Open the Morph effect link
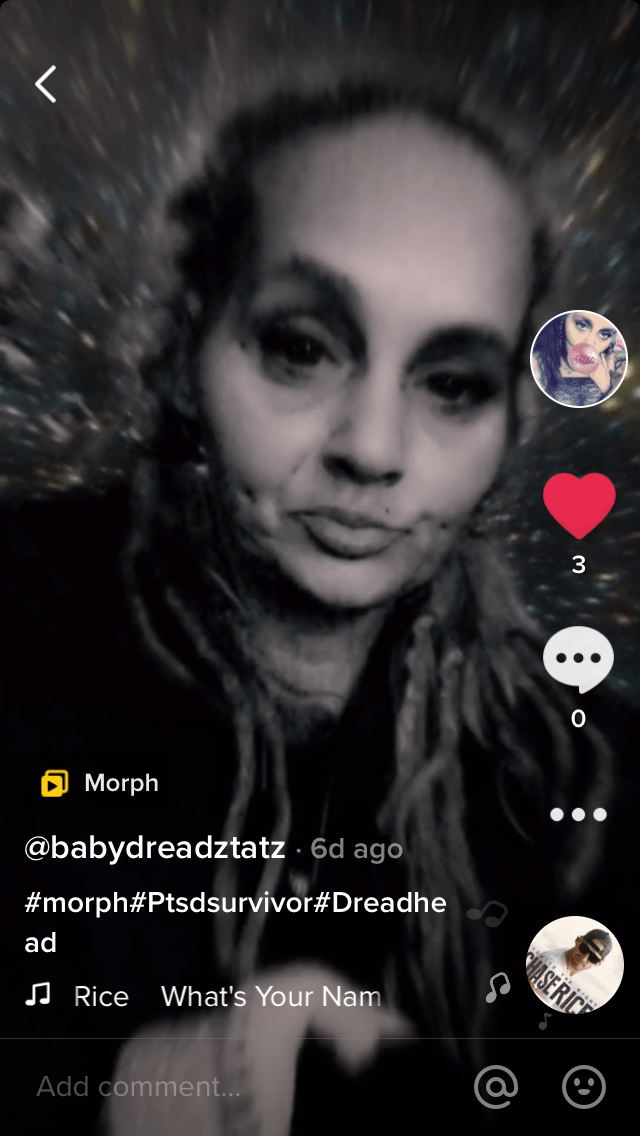 [100, 783]
